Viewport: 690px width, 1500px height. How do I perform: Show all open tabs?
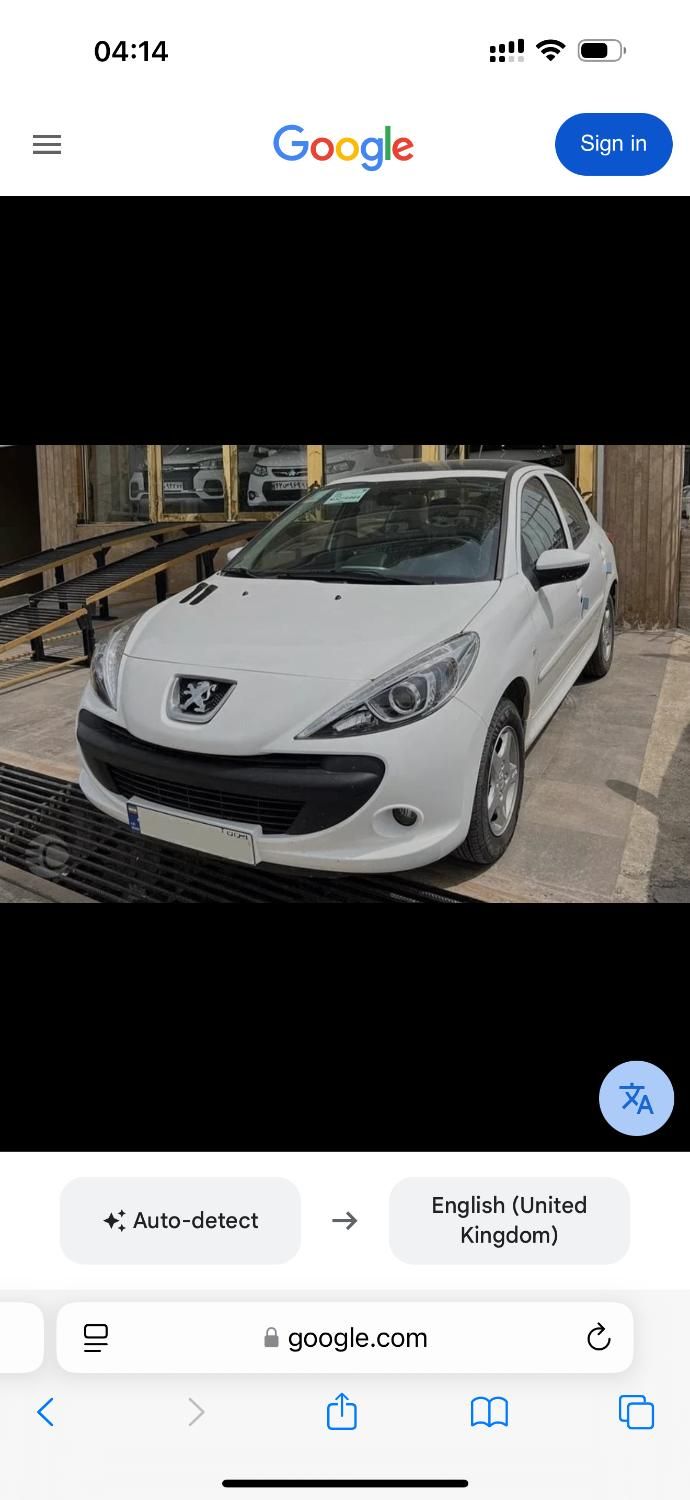coord(636,1412)
